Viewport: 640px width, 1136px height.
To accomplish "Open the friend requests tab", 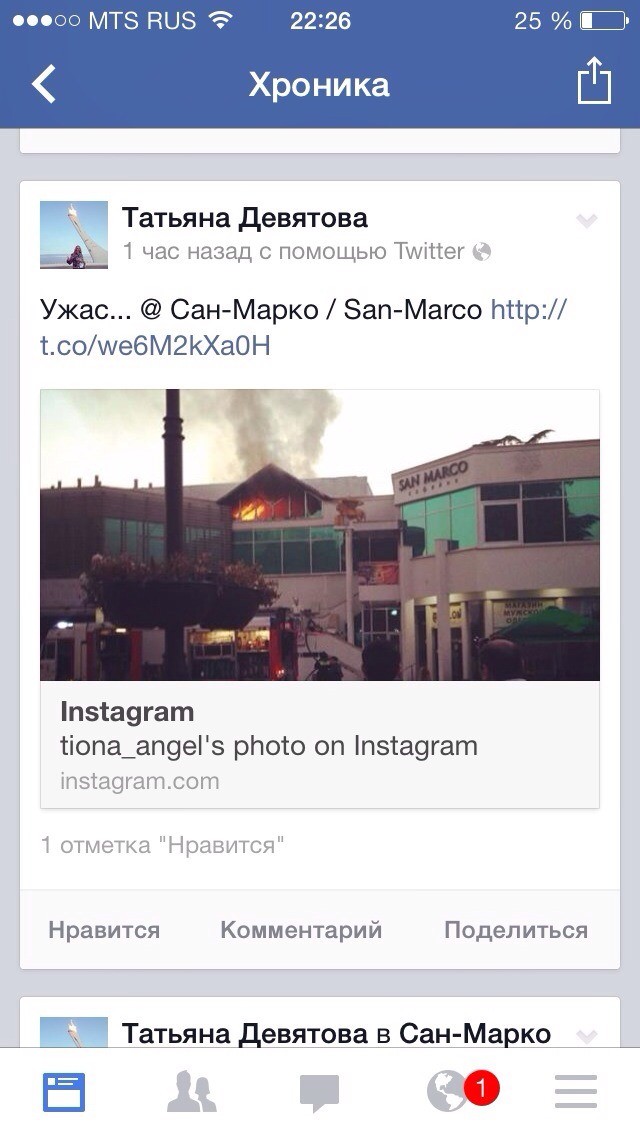I will 191,1092.
